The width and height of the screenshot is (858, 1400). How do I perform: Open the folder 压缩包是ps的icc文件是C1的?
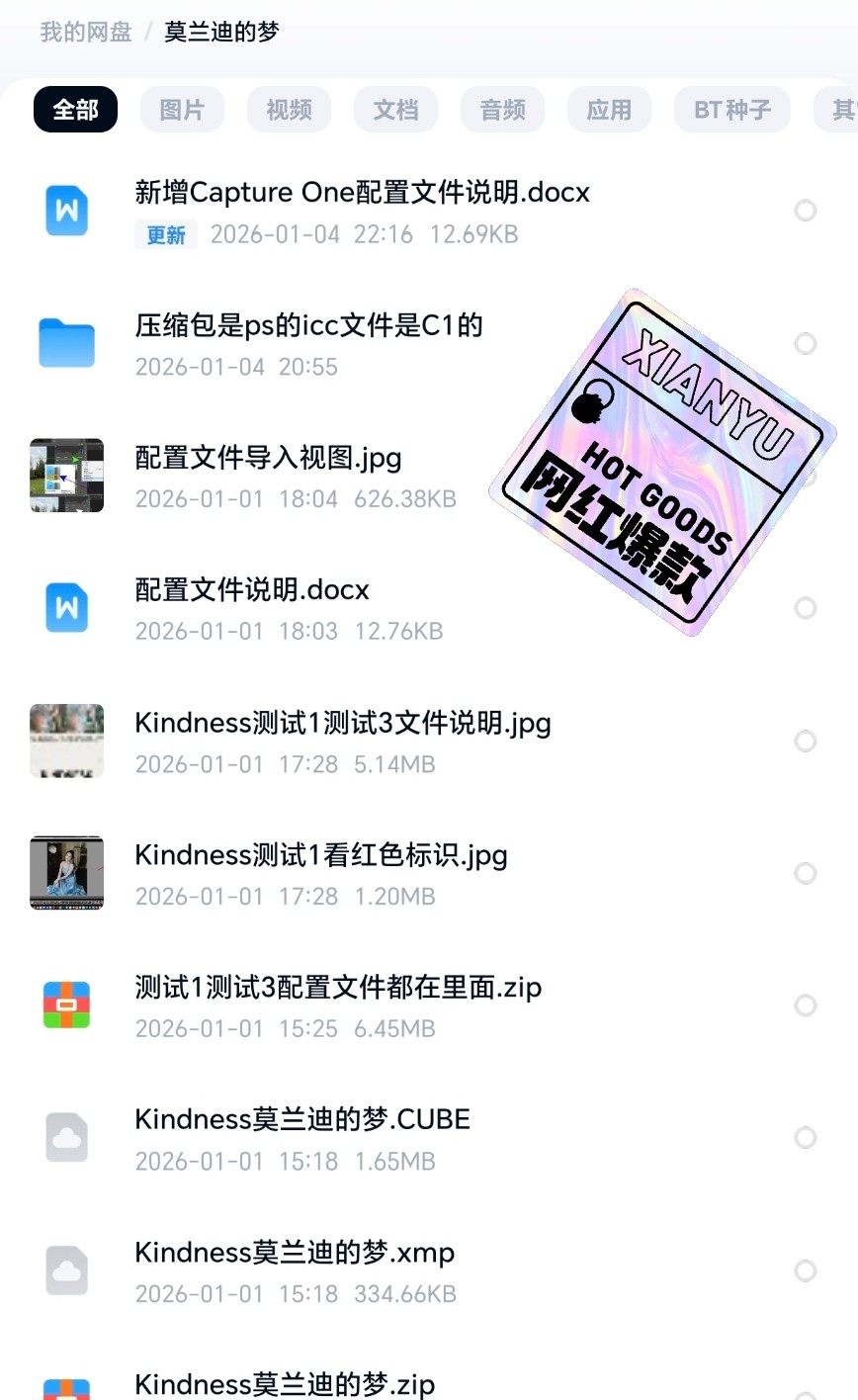[308, 324]
